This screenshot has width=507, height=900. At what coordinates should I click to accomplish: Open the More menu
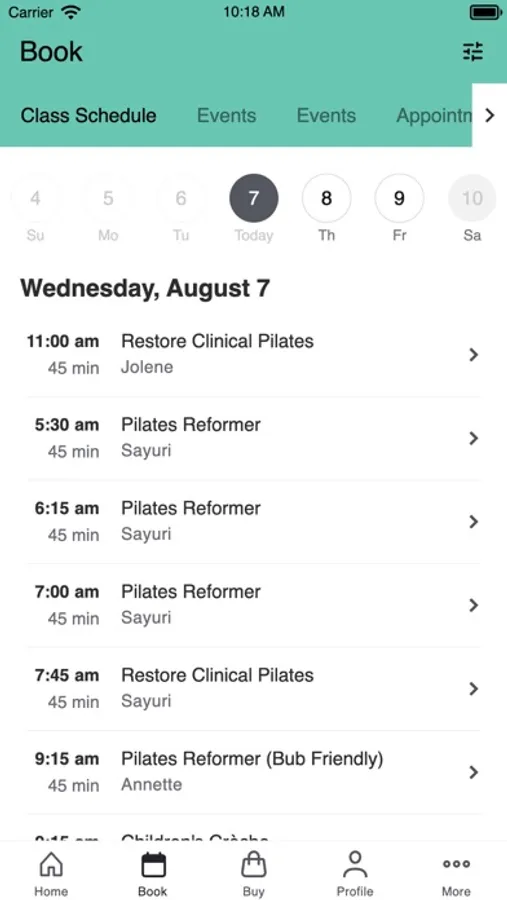(x=456, y=874)
